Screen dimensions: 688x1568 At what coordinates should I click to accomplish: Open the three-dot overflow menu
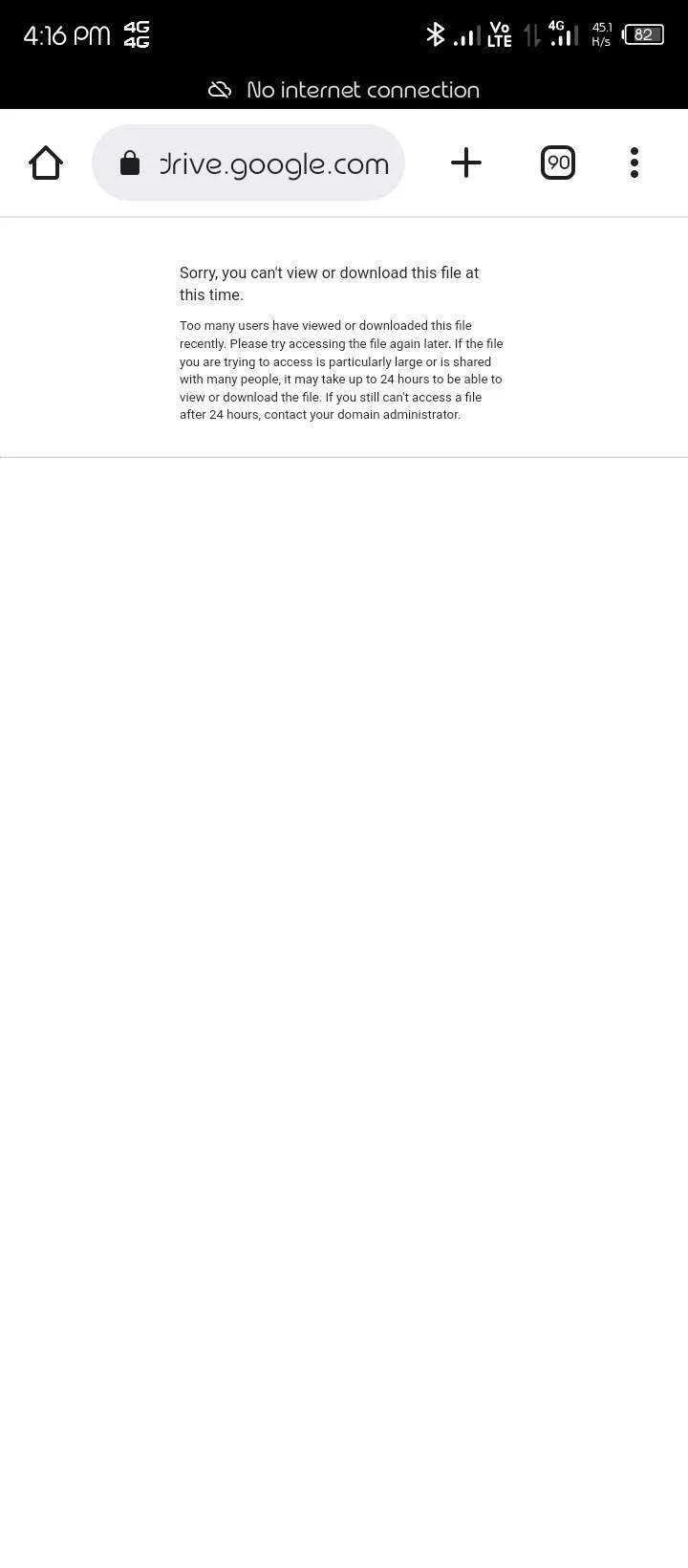pyautogui.click(x=634, y=163)
